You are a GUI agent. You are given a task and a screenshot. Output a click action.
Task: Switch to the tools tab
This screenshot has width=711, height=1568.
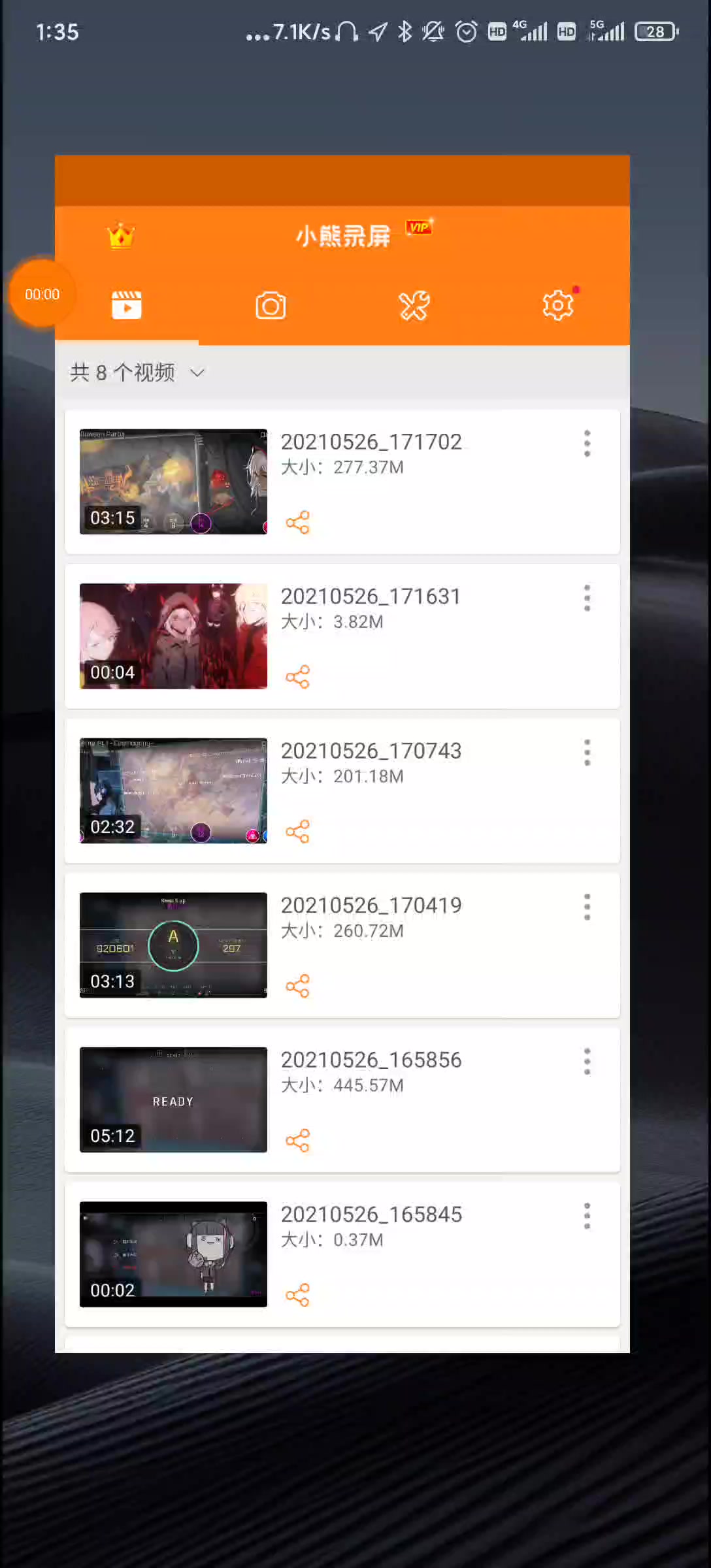click(x=414, y=306)
